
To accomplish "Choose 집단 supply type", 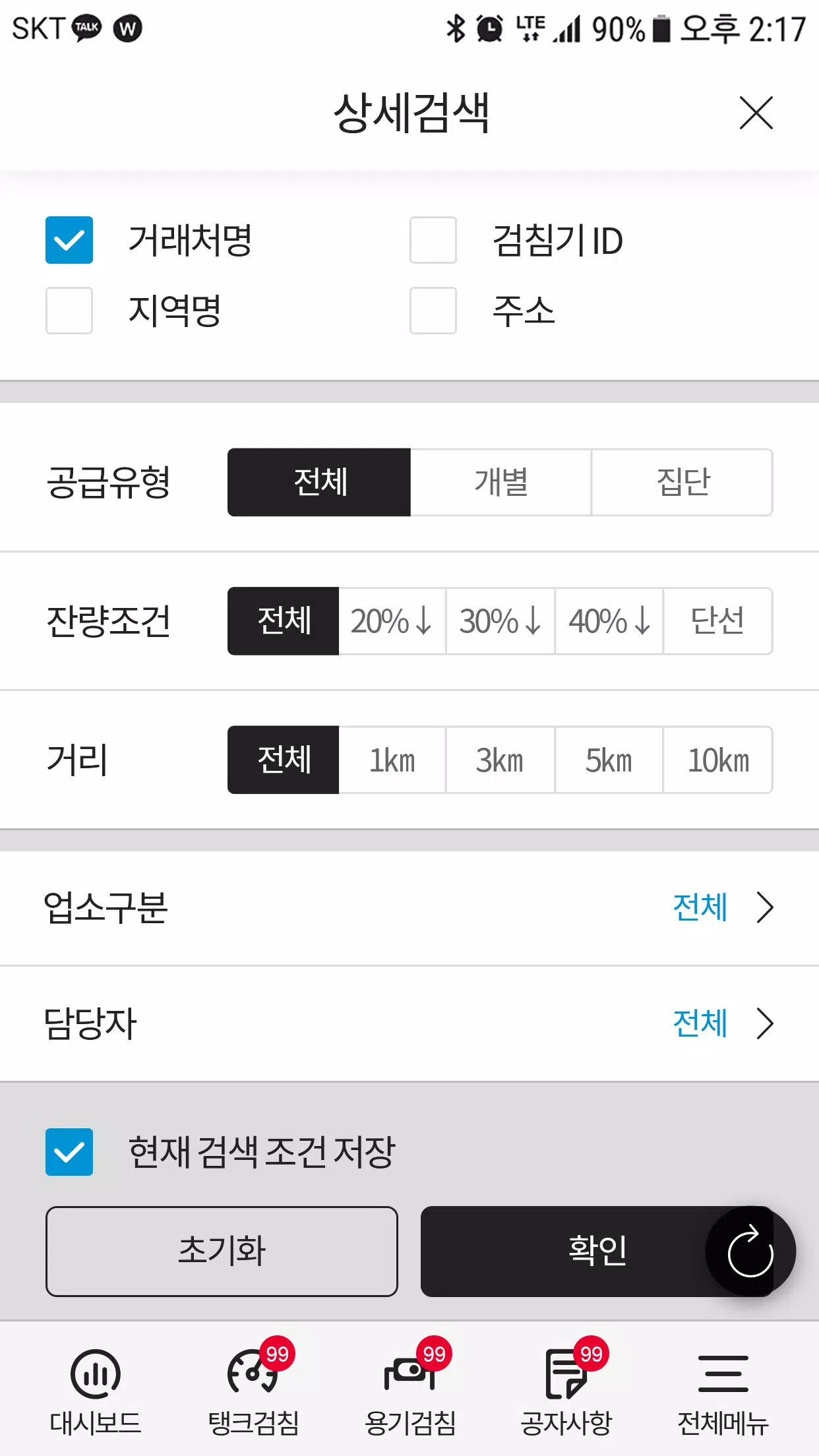I will 682,482.
